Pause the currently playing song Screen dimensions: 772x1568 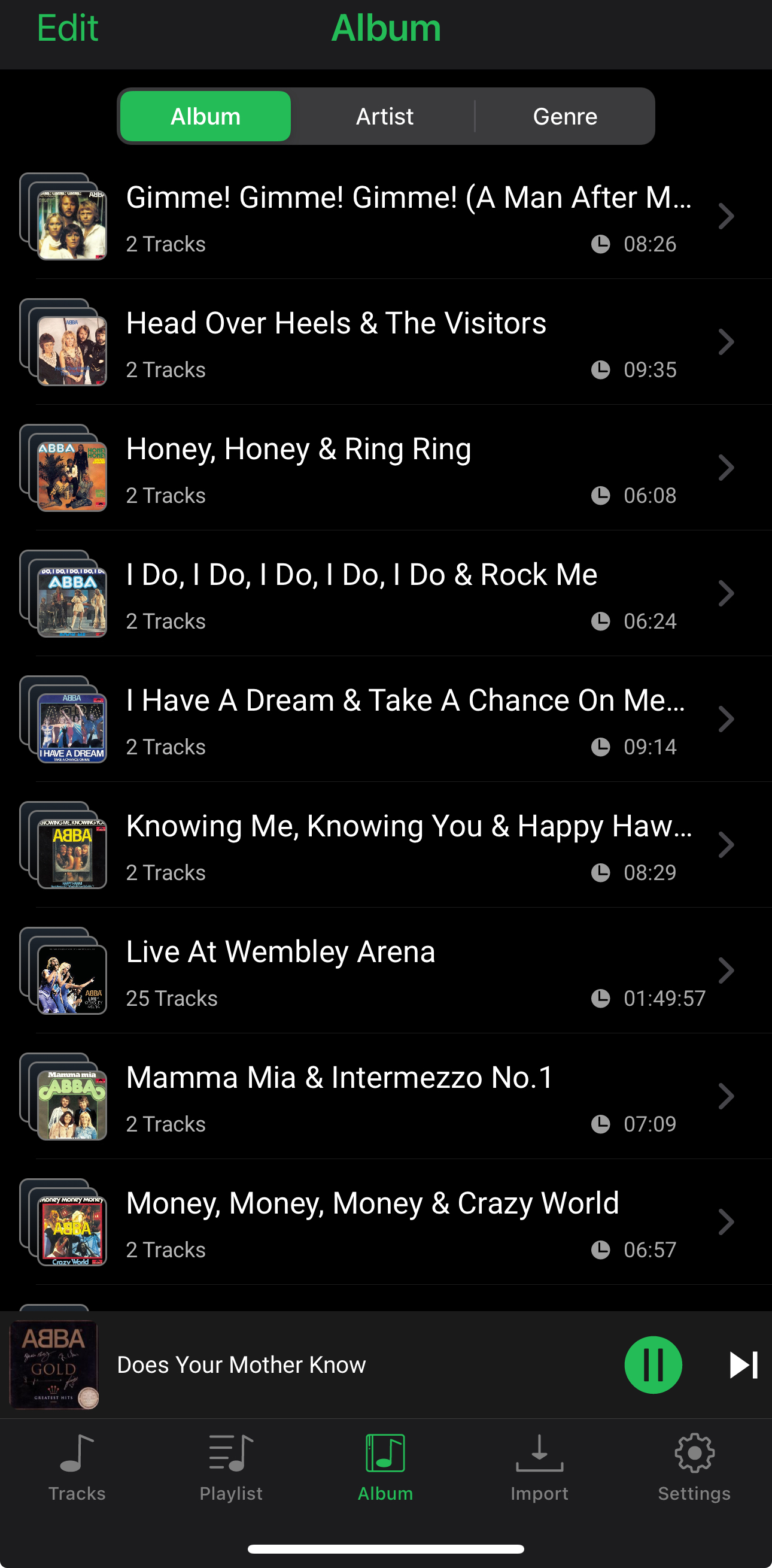(x=653, y=1364)
